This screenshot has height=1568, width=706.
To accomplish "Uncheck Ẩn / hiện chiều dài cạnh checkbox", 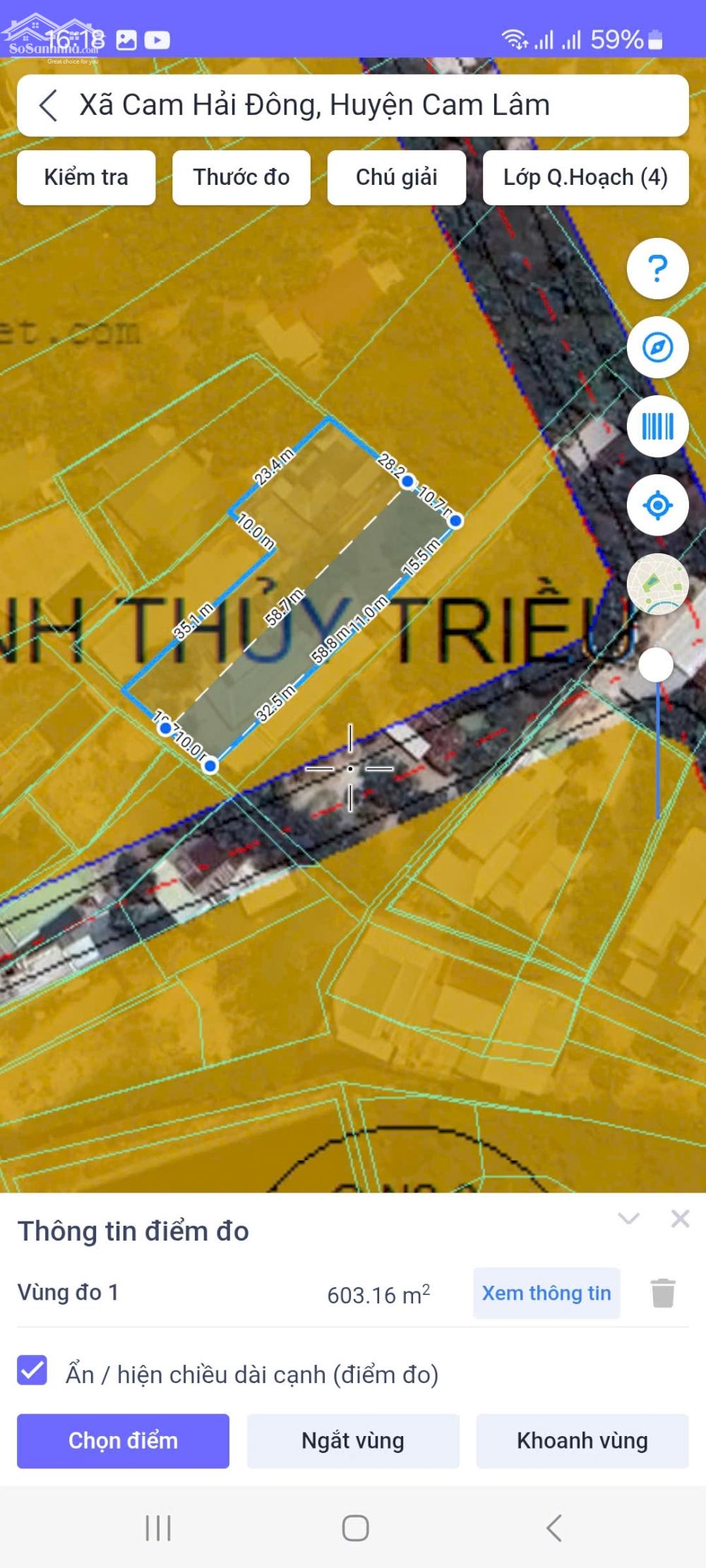I will [32, 1370].
